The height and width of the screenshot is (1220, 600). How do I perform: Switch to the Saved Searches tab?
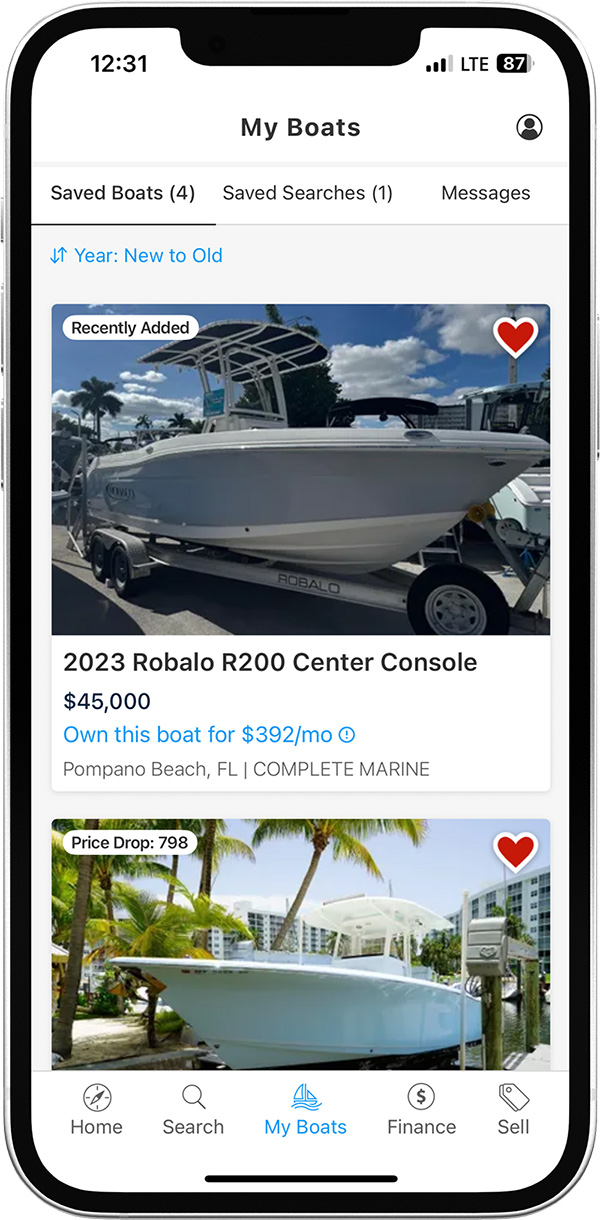tap(307, 193)
